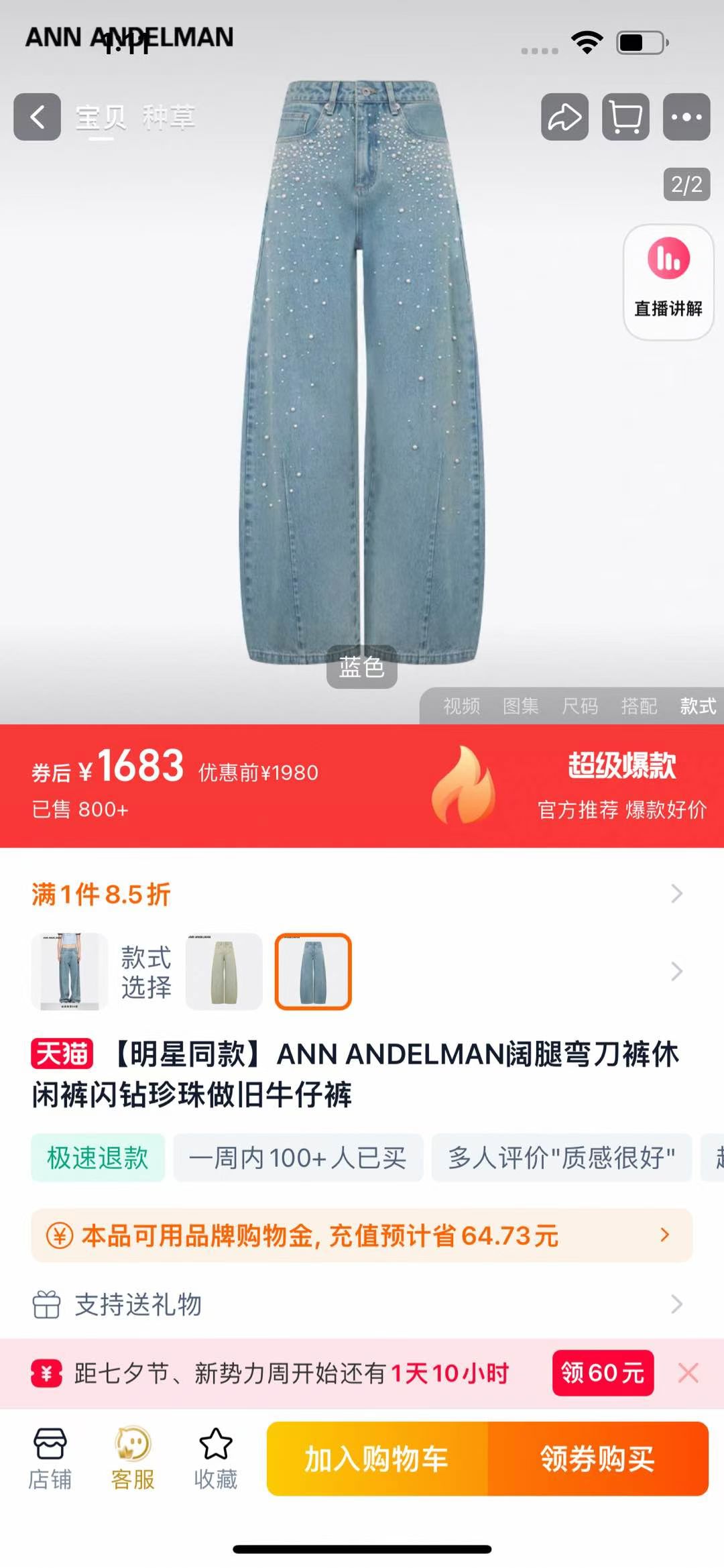The width and height of the screenshot is (724, 1568).
Task: Open the 直播讲解 live explanation
Action: point(668,282)
